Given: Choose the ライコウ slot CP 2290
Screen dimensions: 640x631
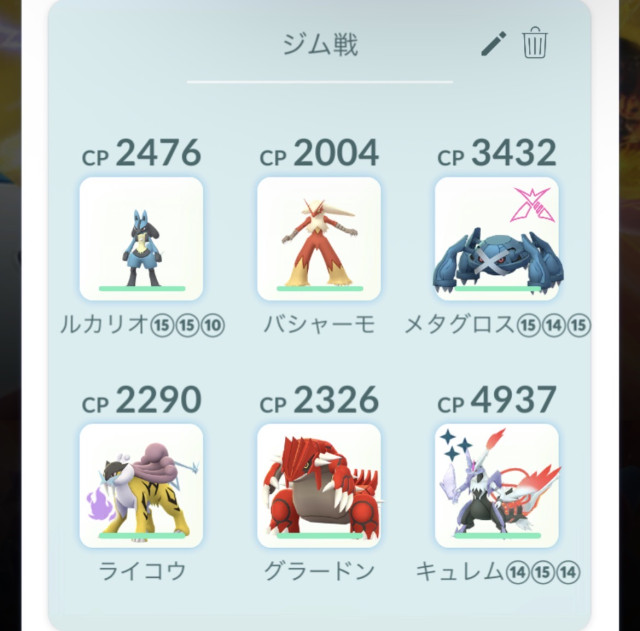Looking at the screenshot, I should [x=141, y=486].
